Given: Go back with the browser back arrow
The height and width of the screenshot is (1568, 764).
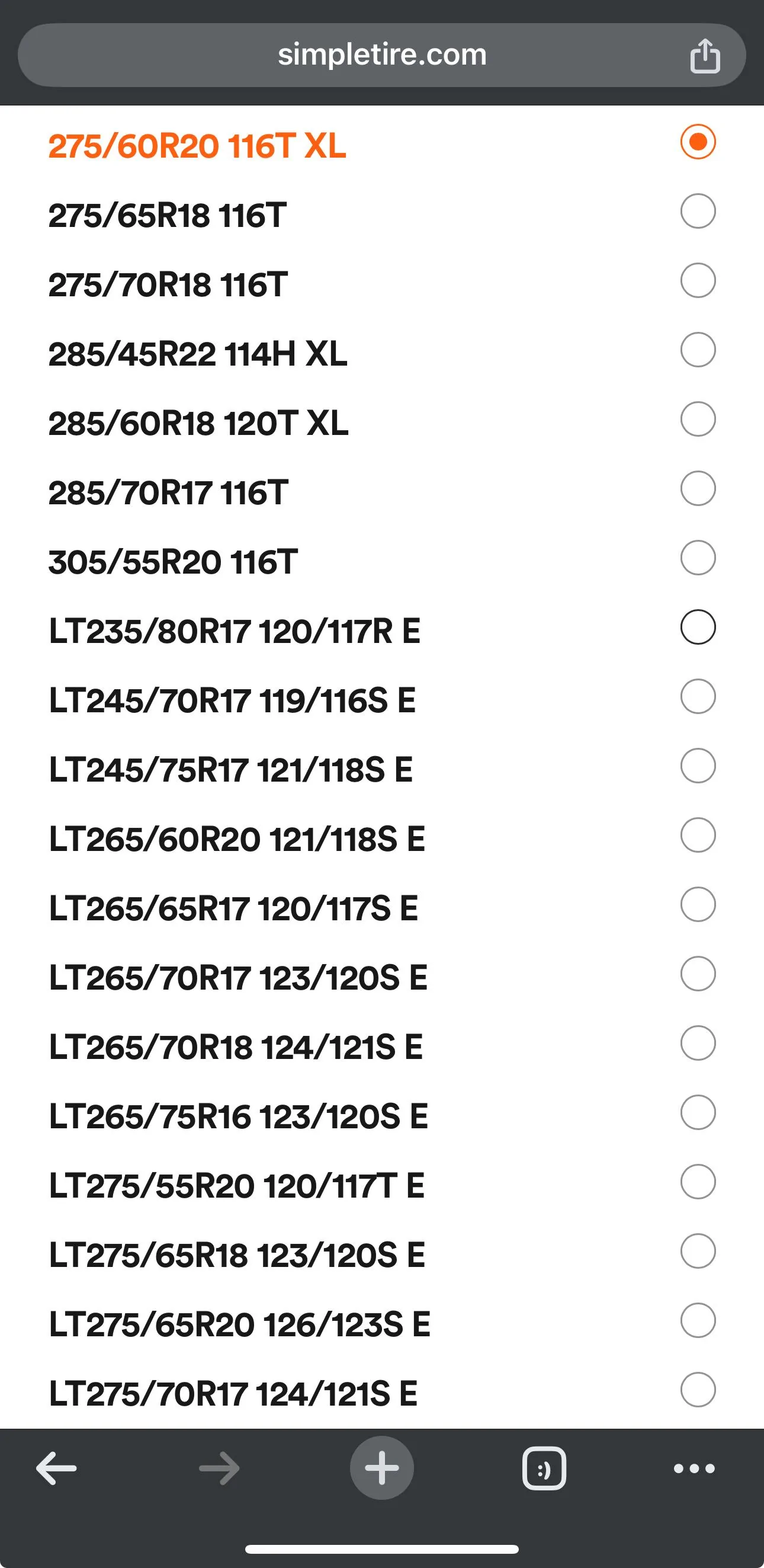Looking at the screenshot, I should click(x=57, y=1468).
